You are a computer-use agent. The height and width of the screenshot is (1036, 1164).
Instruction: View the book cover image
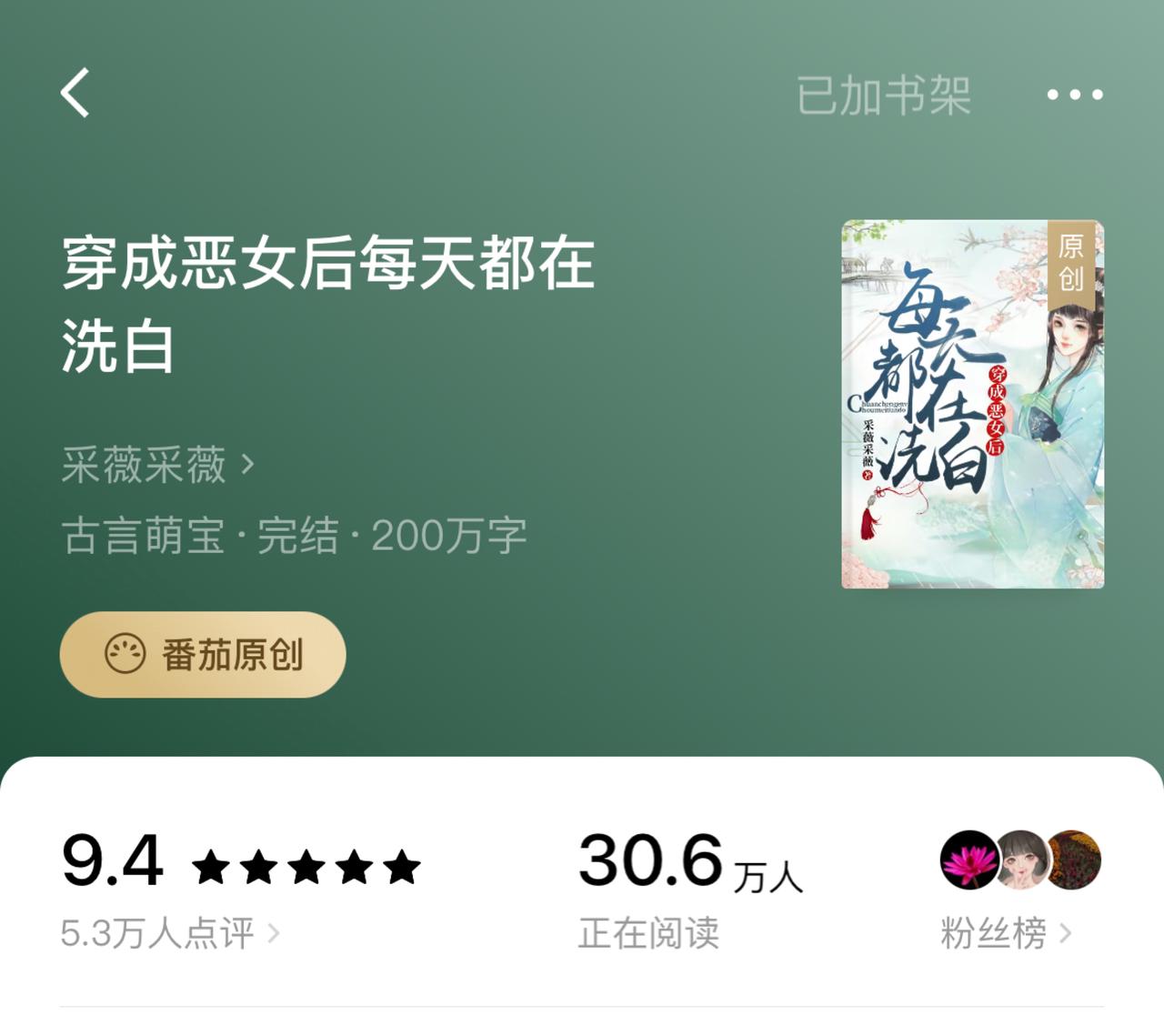click(972, 404)
